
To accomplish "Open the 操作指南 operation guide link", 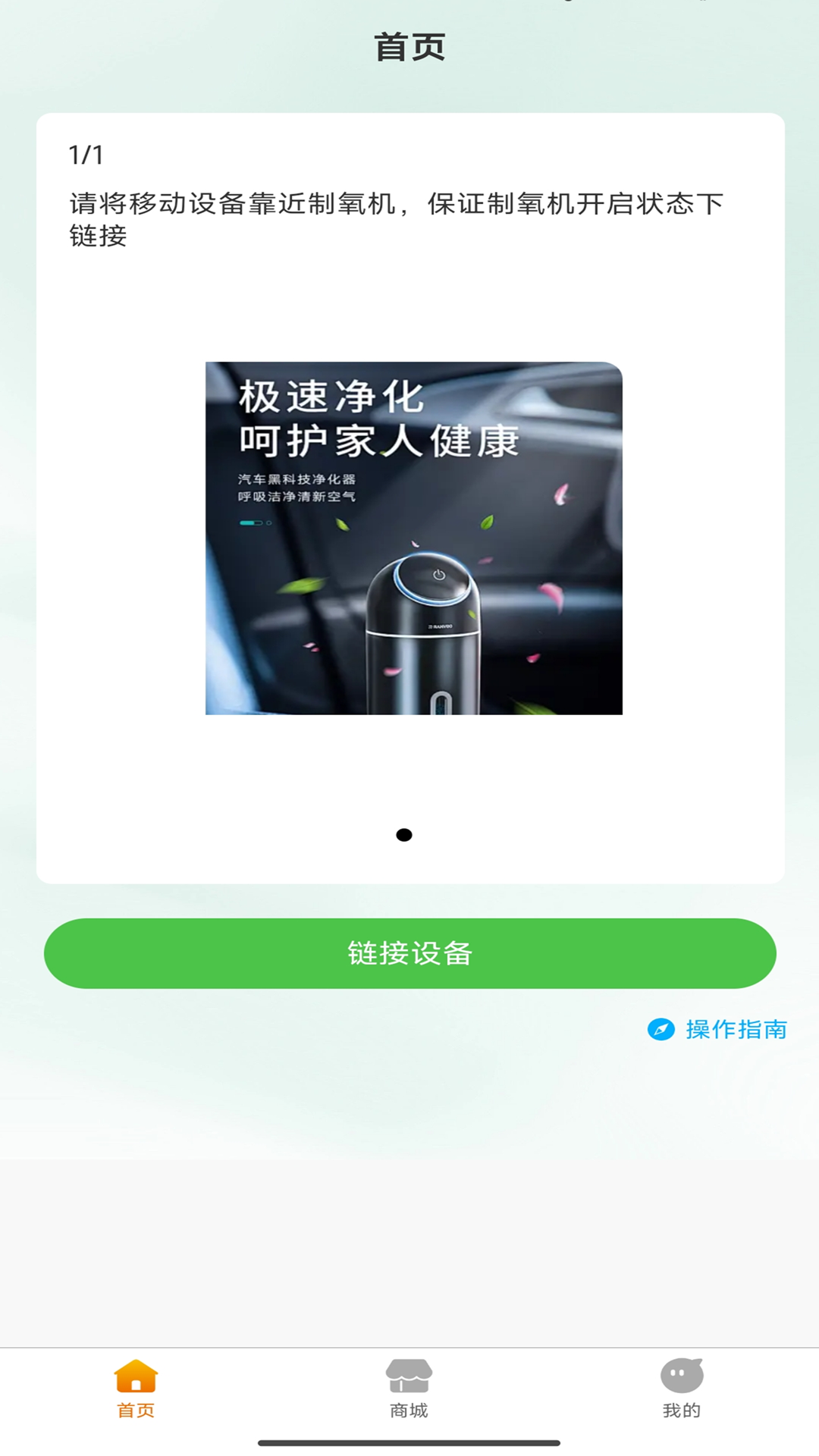I will point(717,1029).
